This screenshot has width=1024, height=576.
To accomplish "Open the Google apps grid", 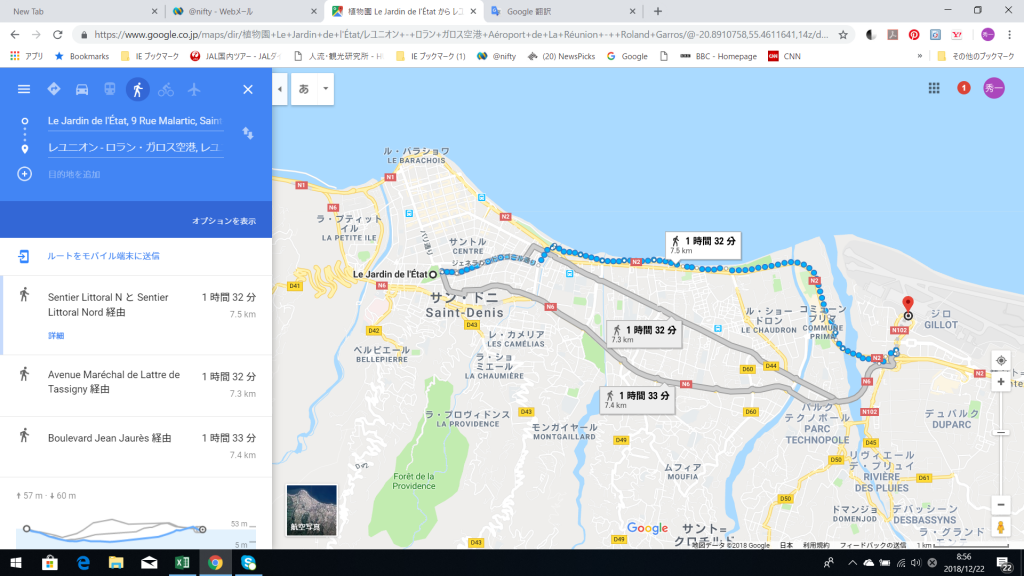I will tap(934, 88).
